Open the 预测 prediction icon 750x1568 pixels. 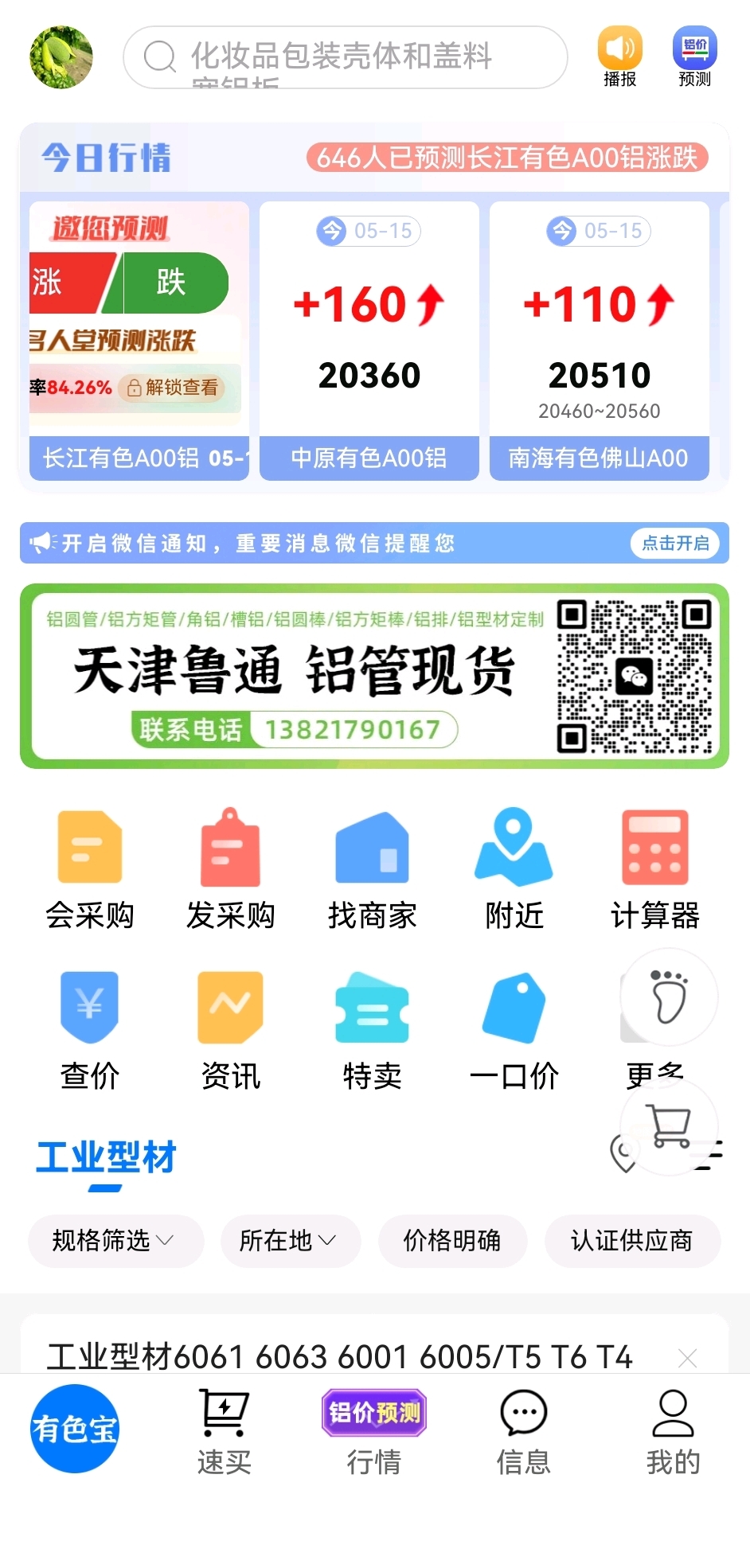coord(694,57)
